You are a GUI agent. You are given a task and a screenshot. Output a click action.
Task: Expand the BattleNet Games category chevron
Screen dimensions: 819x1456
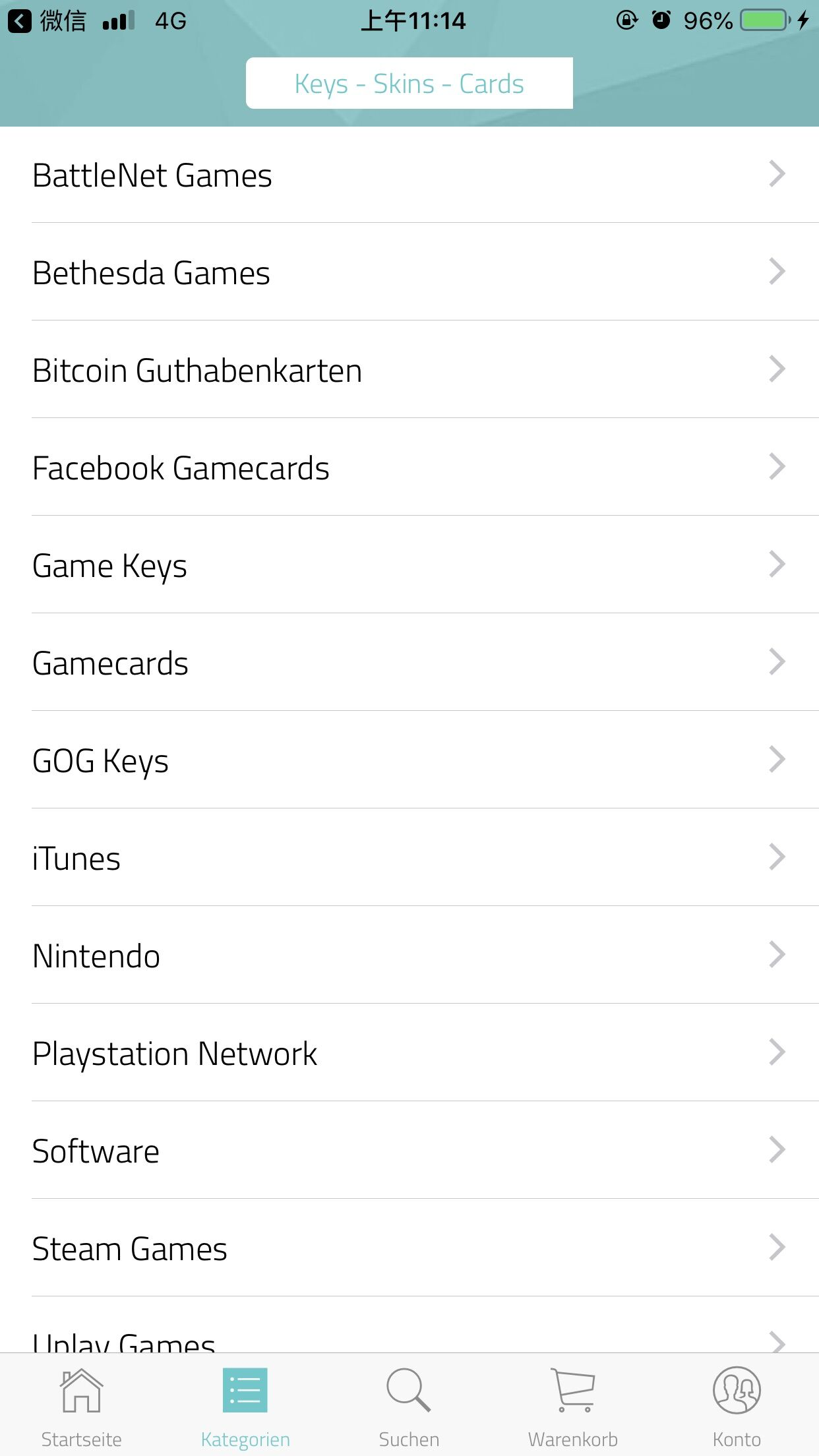point(777,175)
